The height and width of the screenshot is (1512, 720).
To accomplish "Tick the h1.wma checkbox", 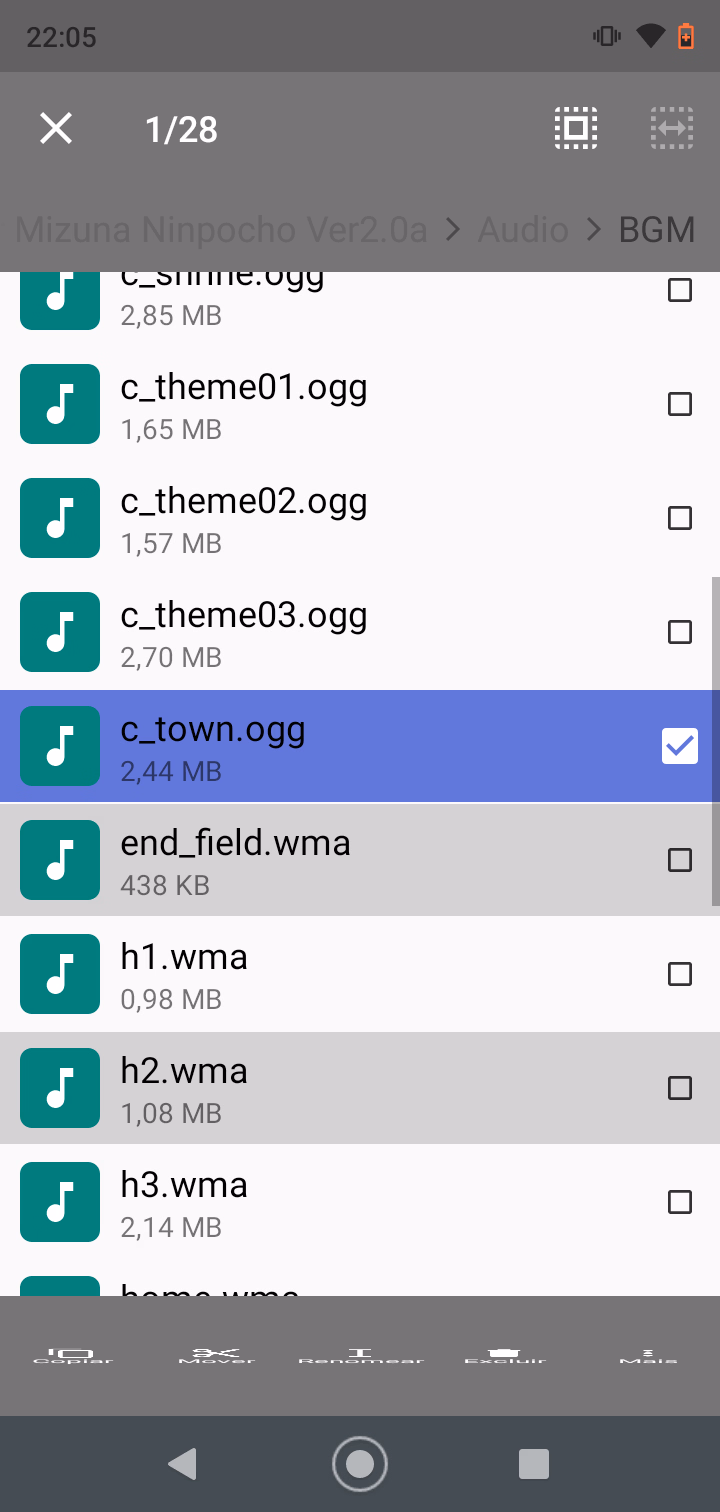I will click(x=680, y=974).
